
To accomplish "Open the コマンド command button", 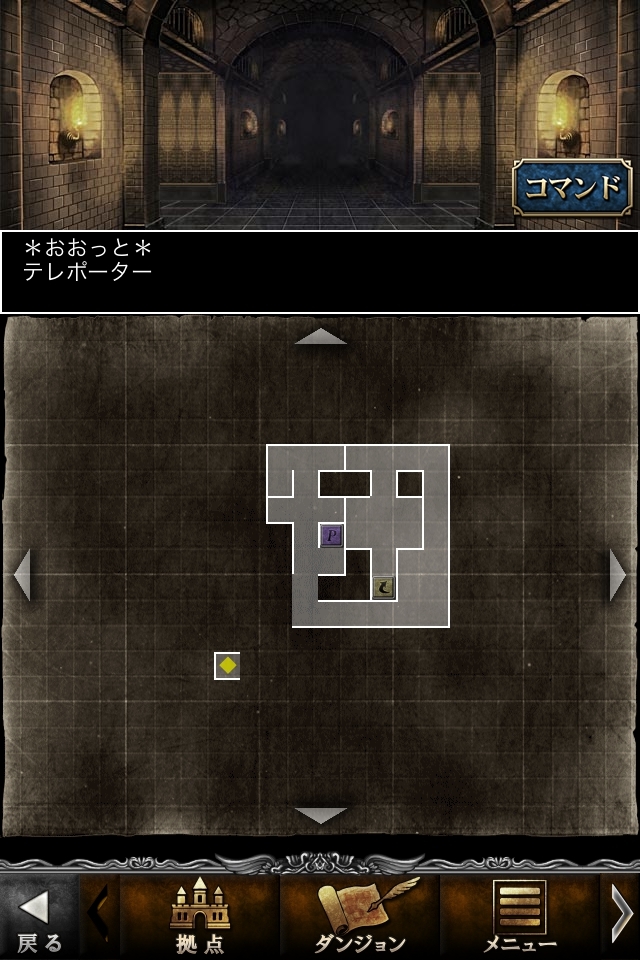I will [x=573, y=187].
